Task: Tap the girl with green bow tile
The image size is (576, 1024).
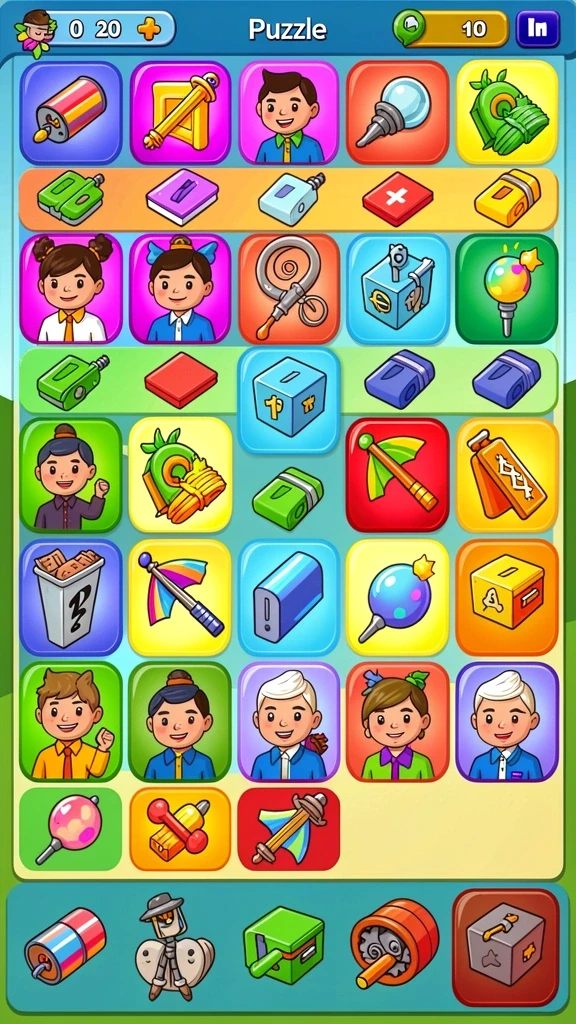Action: pyautogui.click(x=397, y=722)
